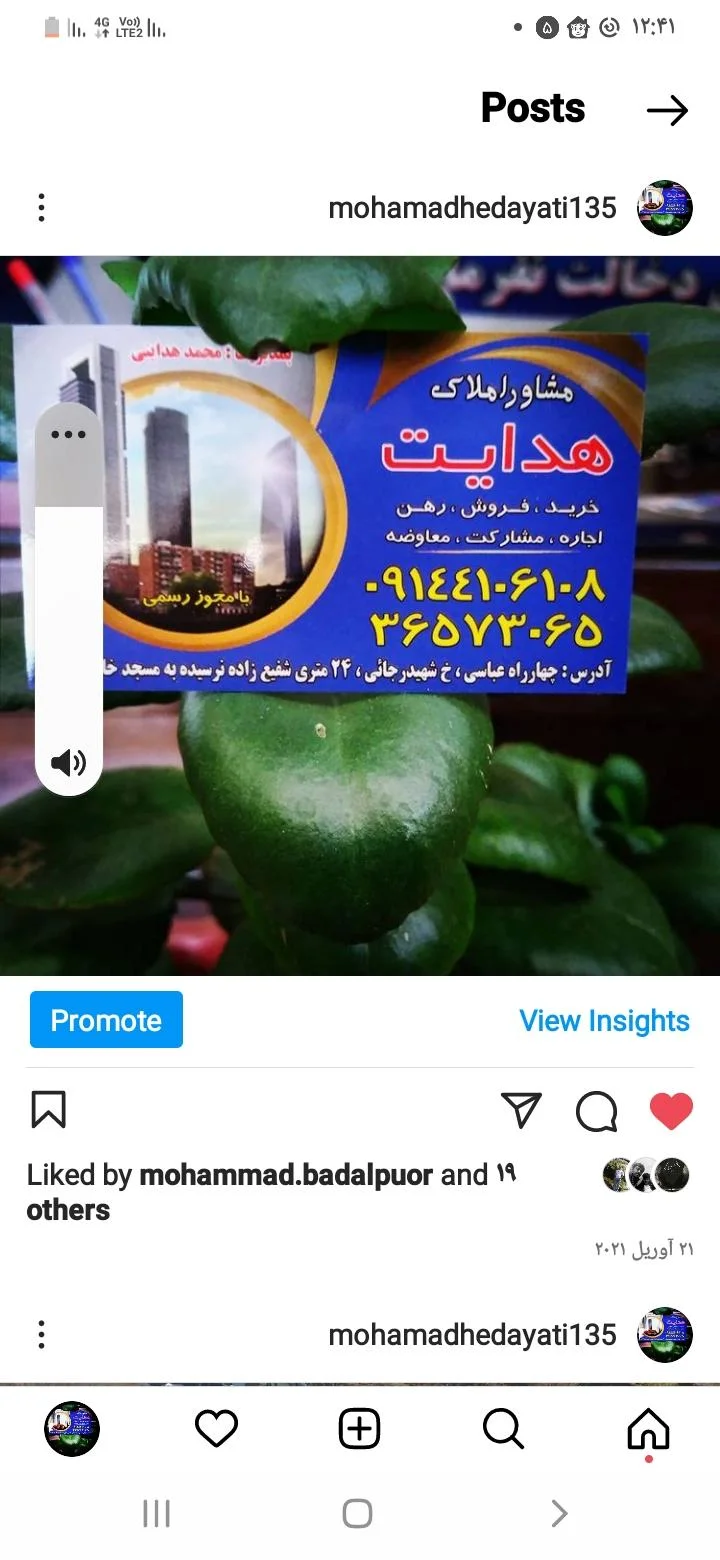This screenshot has height=1560, width=720.
Task: View likes by mohammad.badalpuor and others
Action: [x=270, y=1175]
